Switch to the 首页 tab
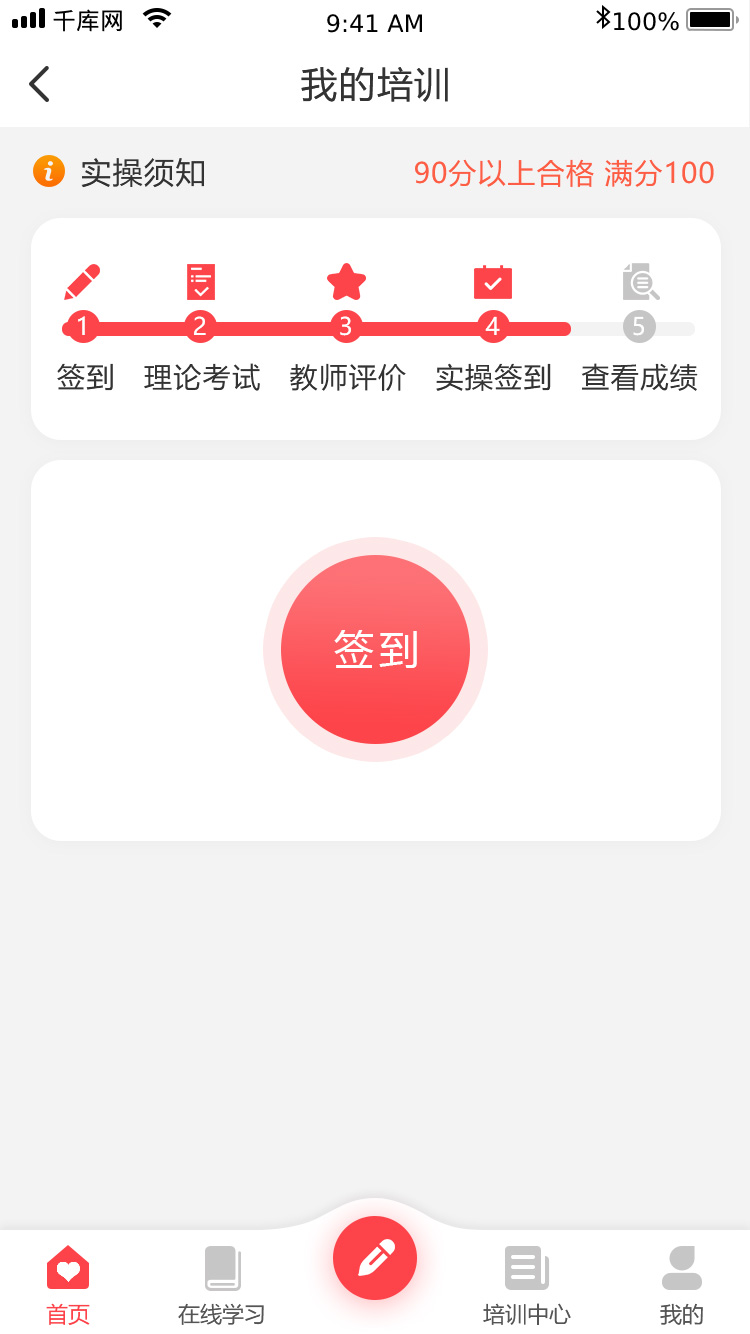The height and width of the screenshot is (1334, 750). coord(68,1285)
